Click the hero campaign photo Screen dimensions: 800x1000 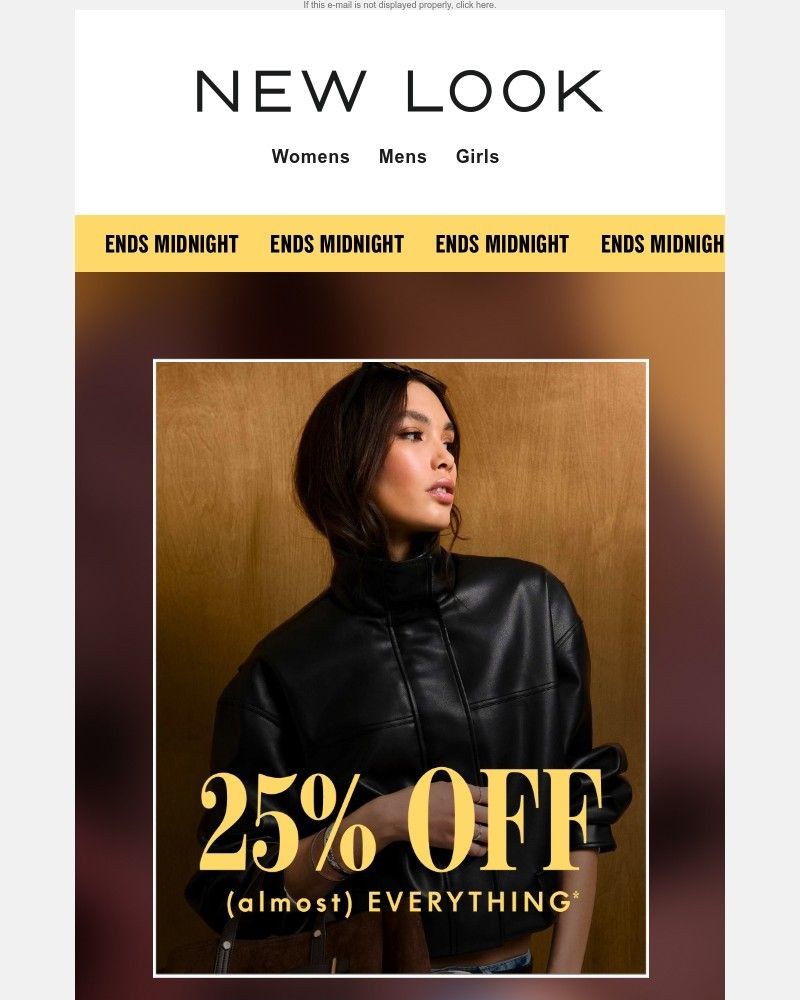pyautogui.click(x=400, y=600)
